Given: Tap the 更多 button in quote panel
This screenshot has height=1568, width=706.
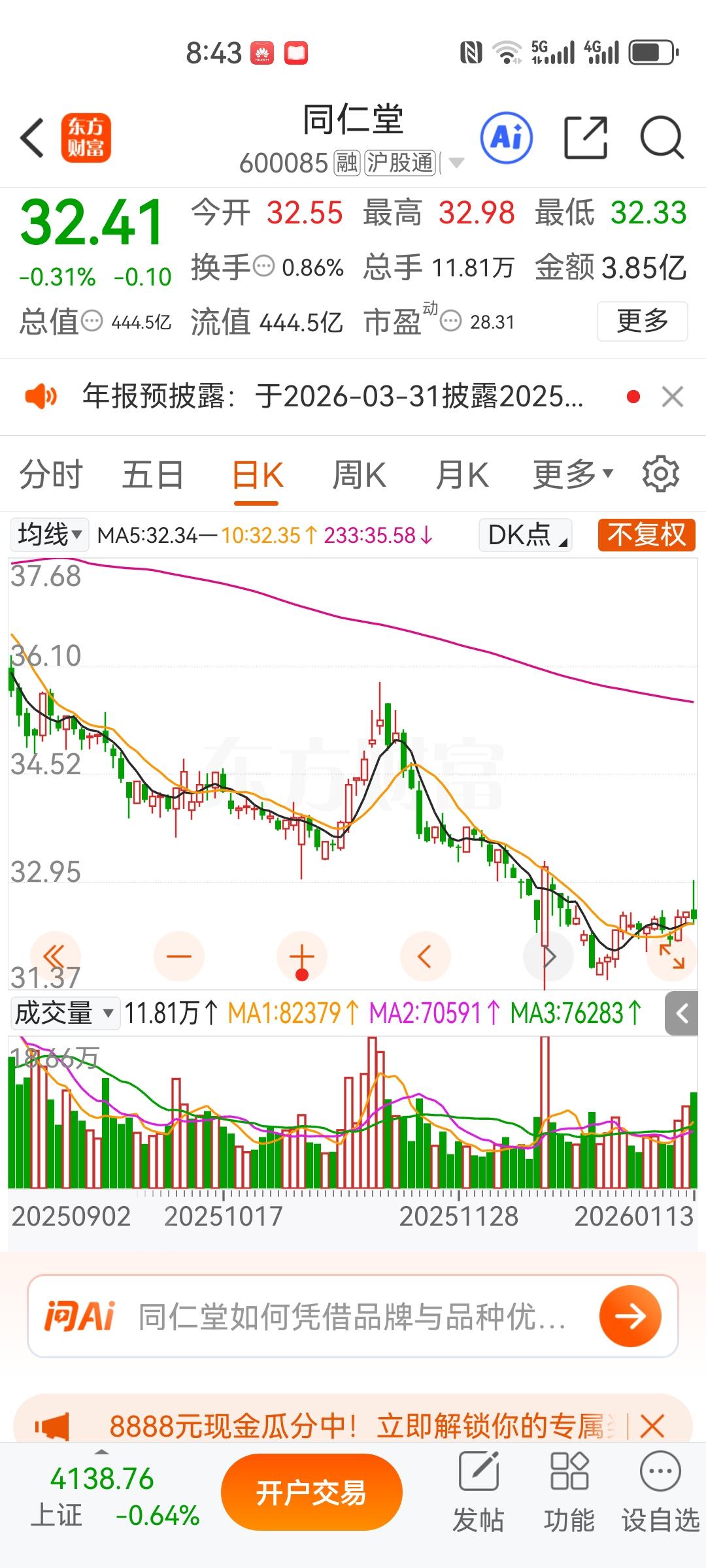Looking at the screenshot, I should (641, 321).
